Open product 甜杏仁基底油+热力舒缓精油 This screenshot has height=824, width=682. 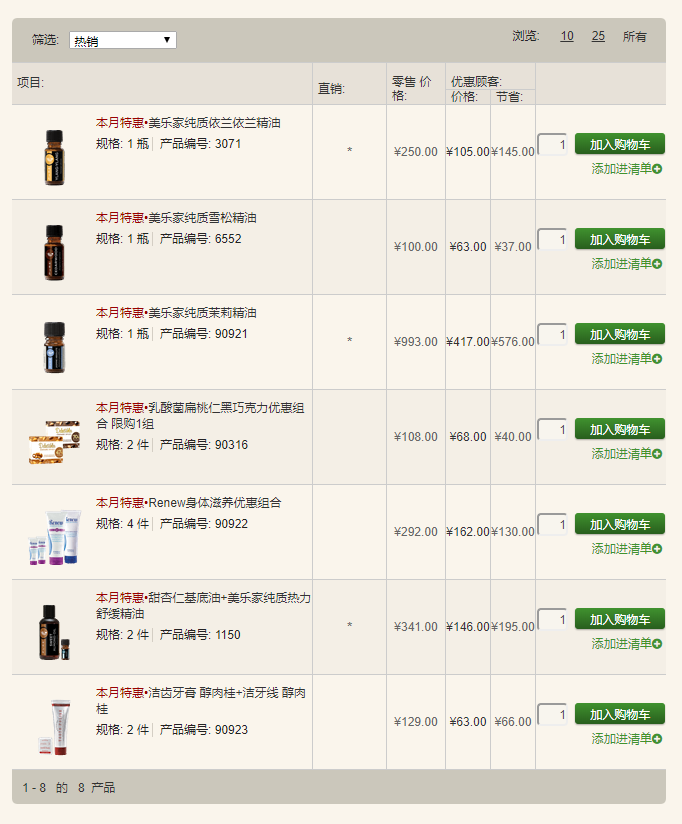[203, 605]
